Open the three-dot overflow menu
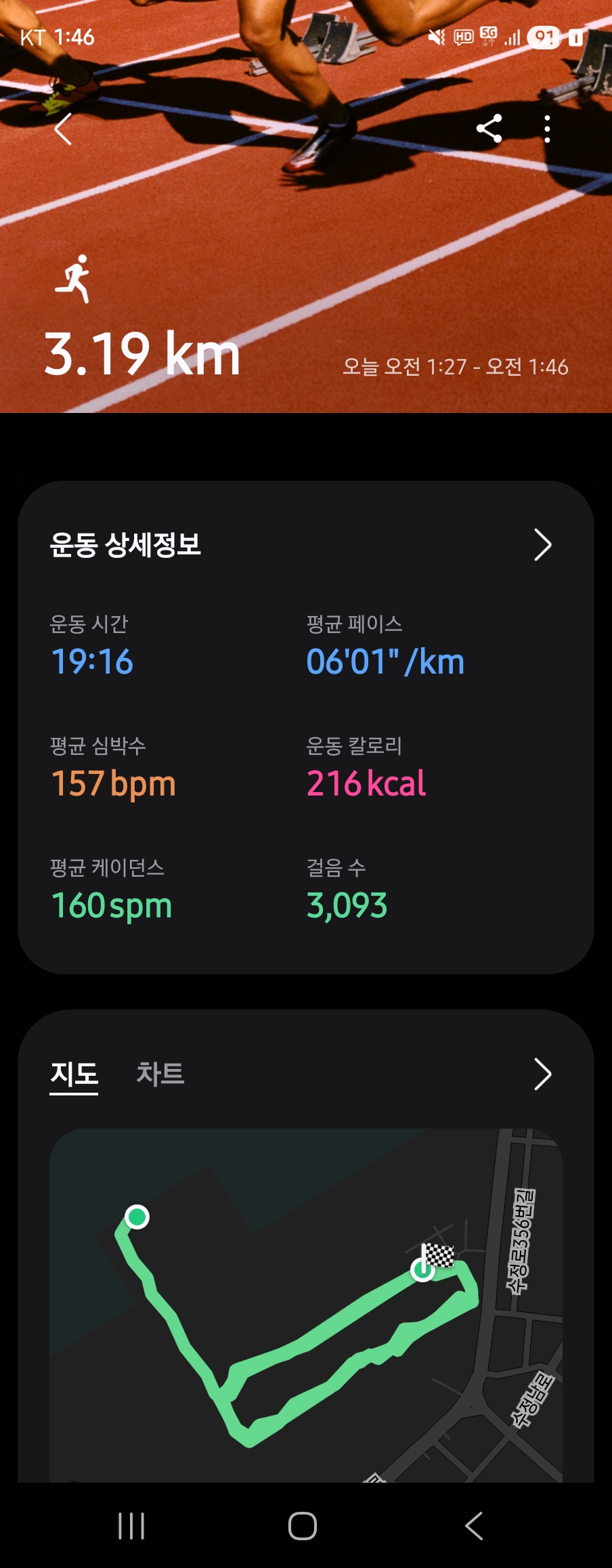 pos(547,129)
